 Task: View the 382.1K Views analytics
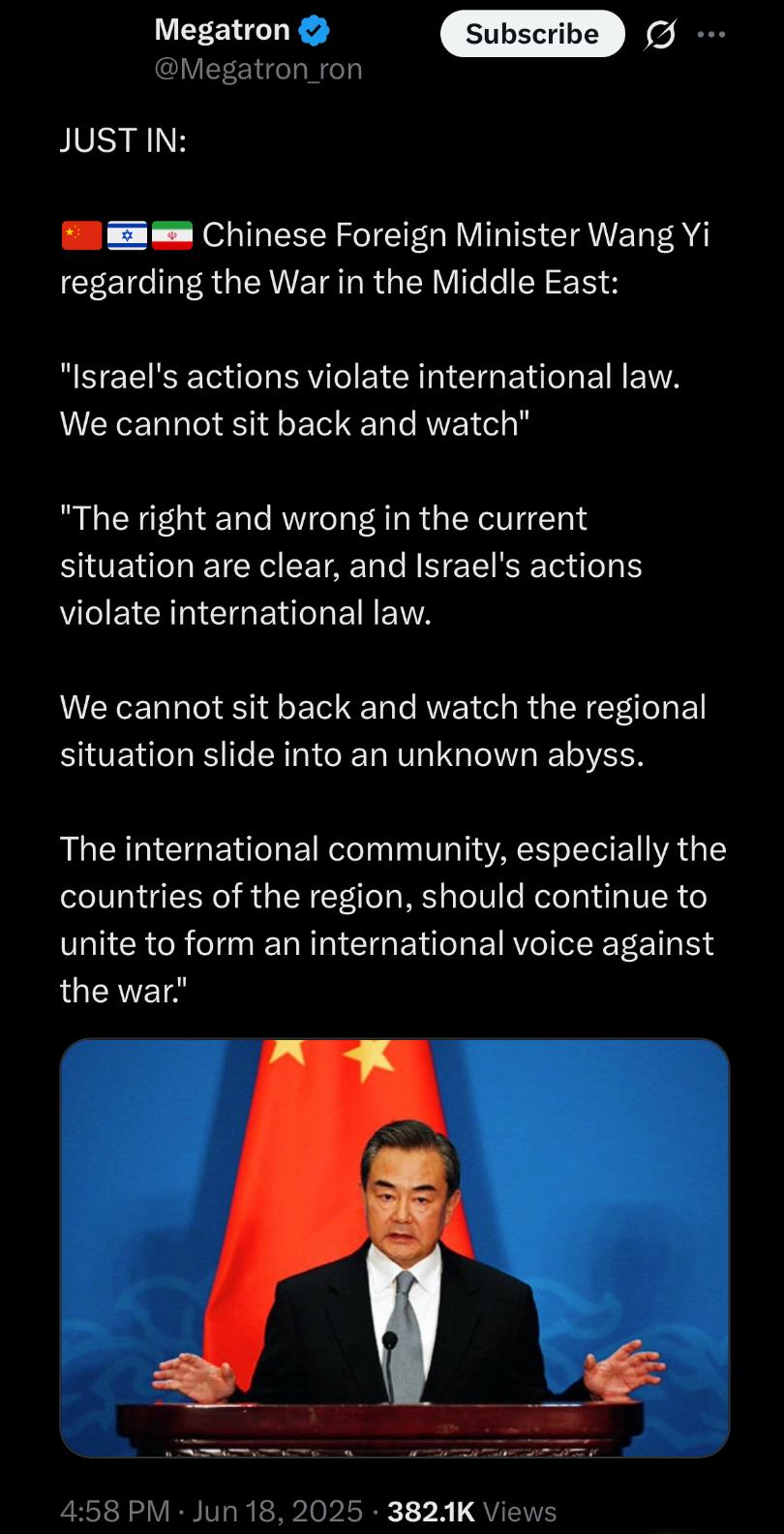pyautogui.click(x=472, y=1511)
